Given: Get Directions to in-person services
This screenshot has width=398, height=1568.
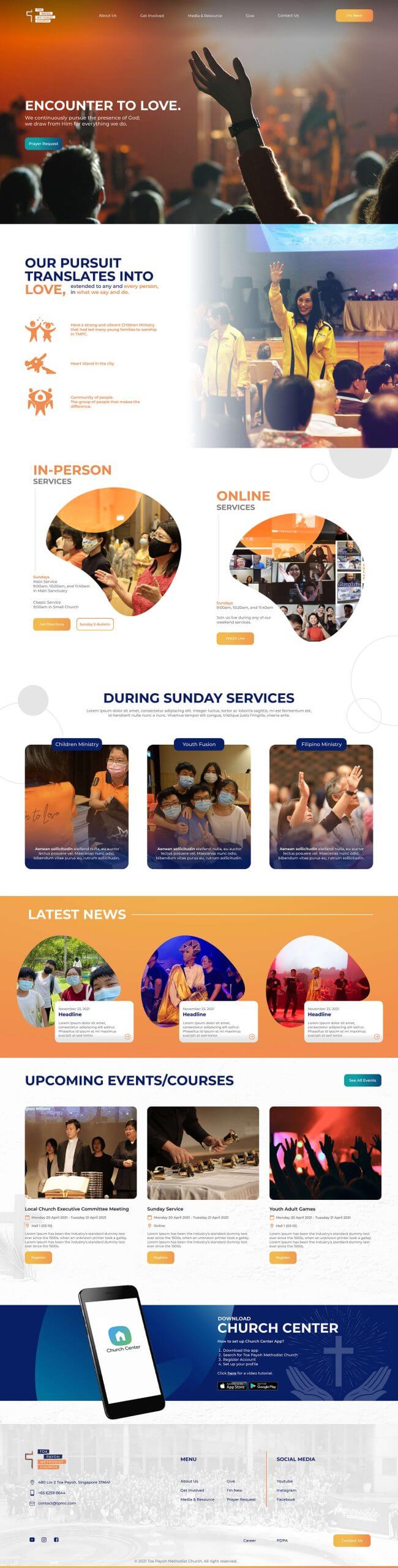Looking at the screenshot, I should click(51, 624).
